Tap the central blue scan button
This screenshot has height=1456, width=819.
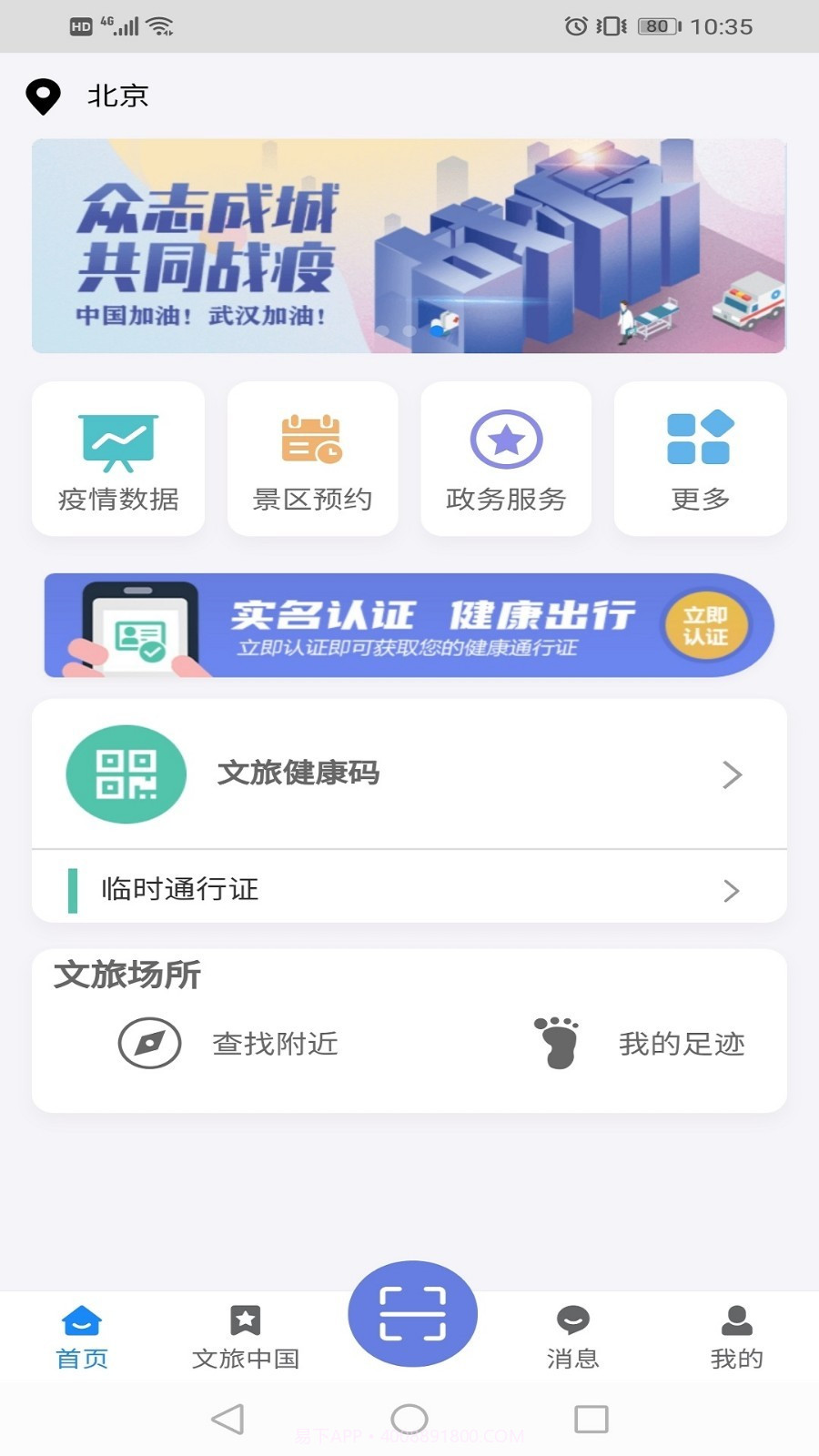pos(411,1313)
